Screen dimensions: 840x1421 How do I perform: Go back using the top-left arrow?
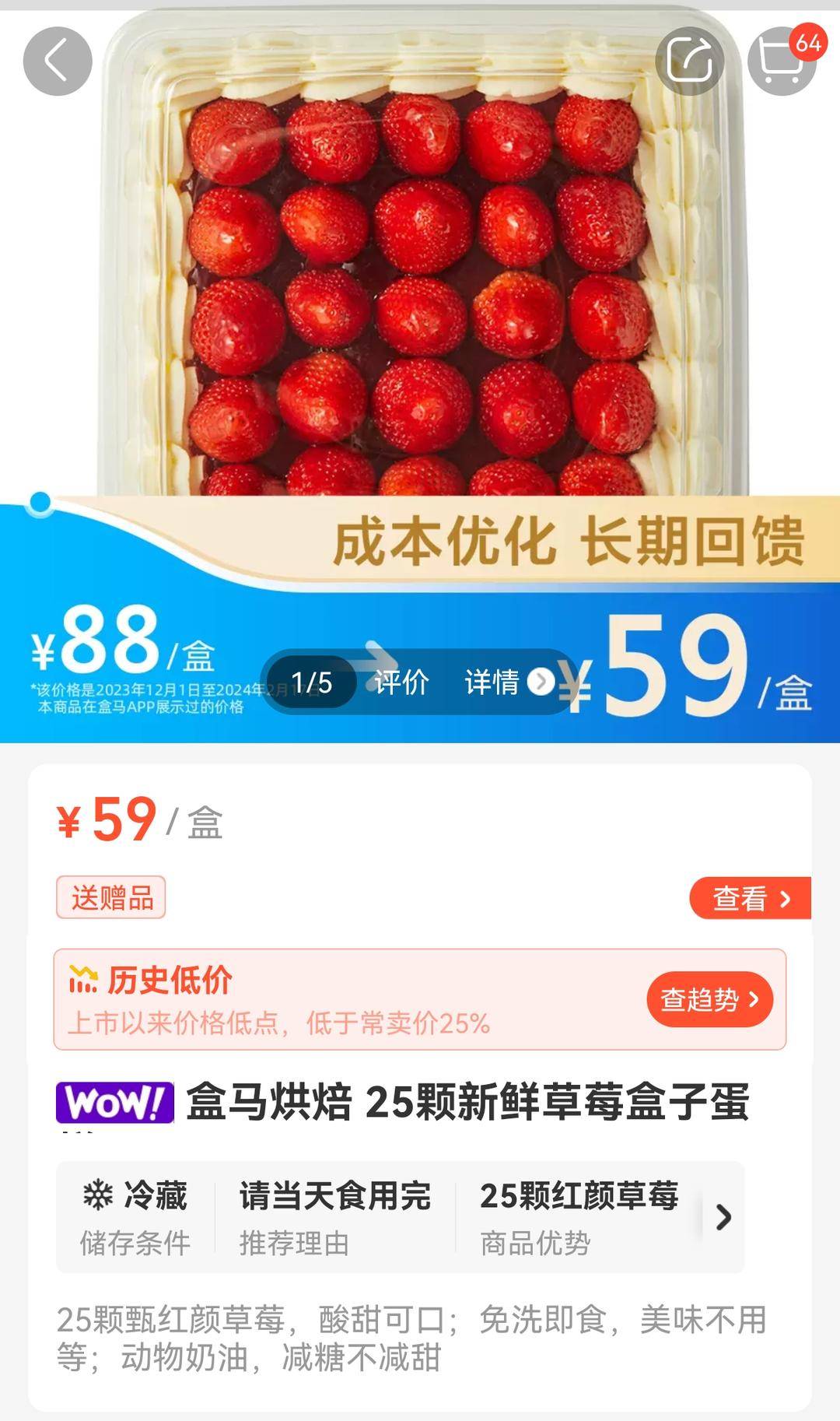[x=58, y=61]
